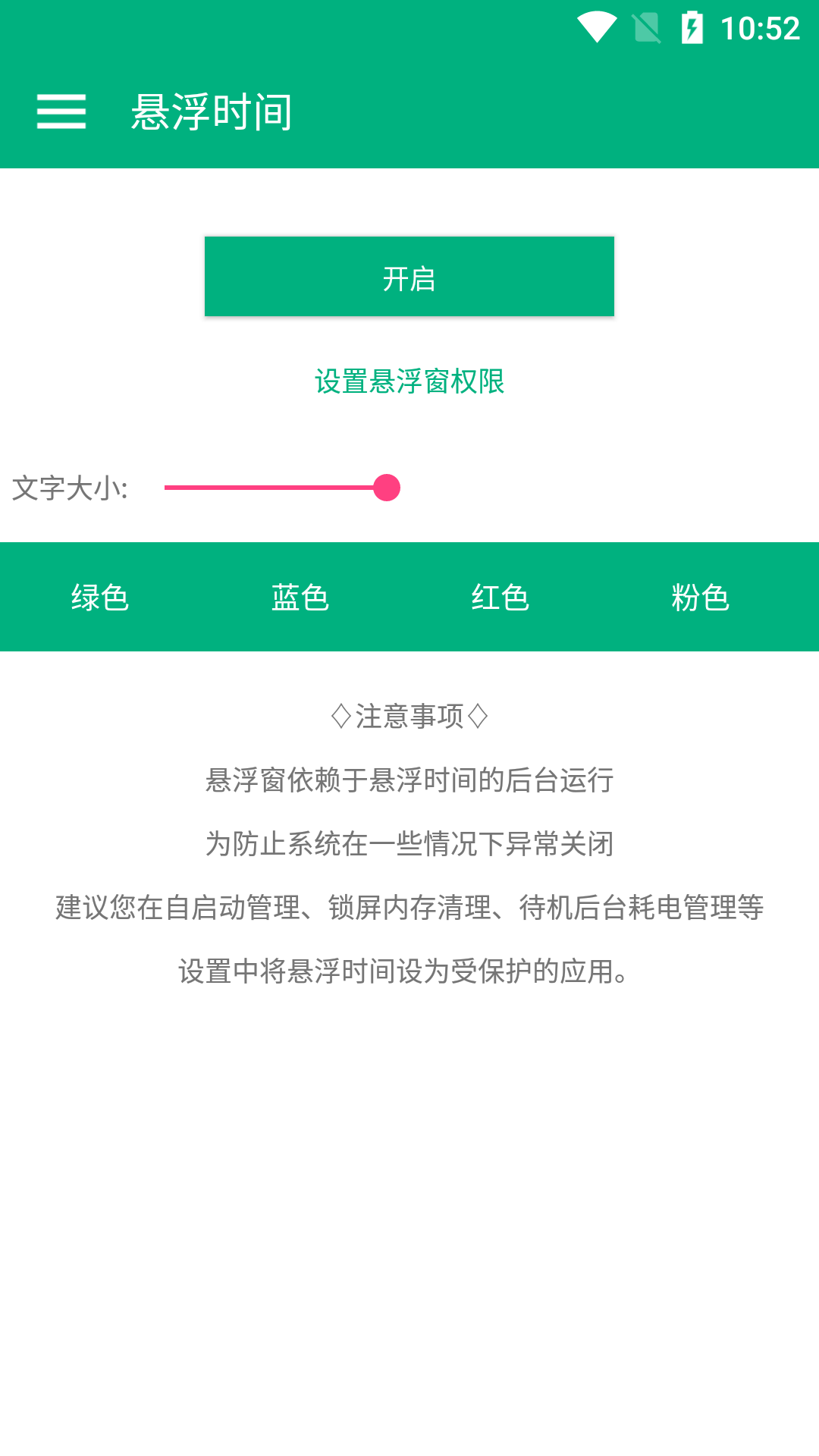Pick the 粉色 color option

pyautogui.click(x=701, y=597)
